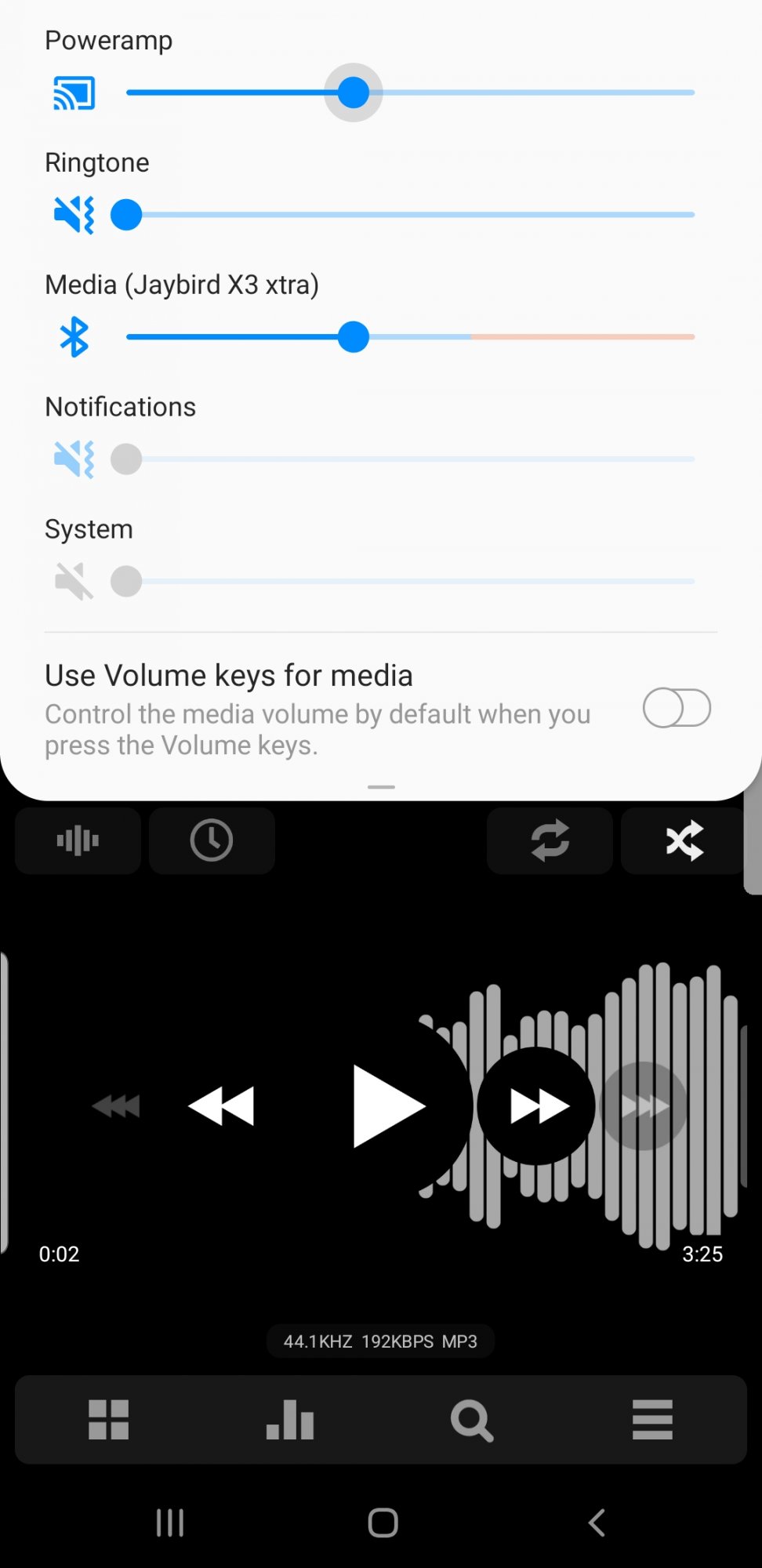Image resolution: width=762 pixels, height=1568 pixels.
Task: Tap the Media Jaybird X3 volume slider
Action: pos(410,337)
